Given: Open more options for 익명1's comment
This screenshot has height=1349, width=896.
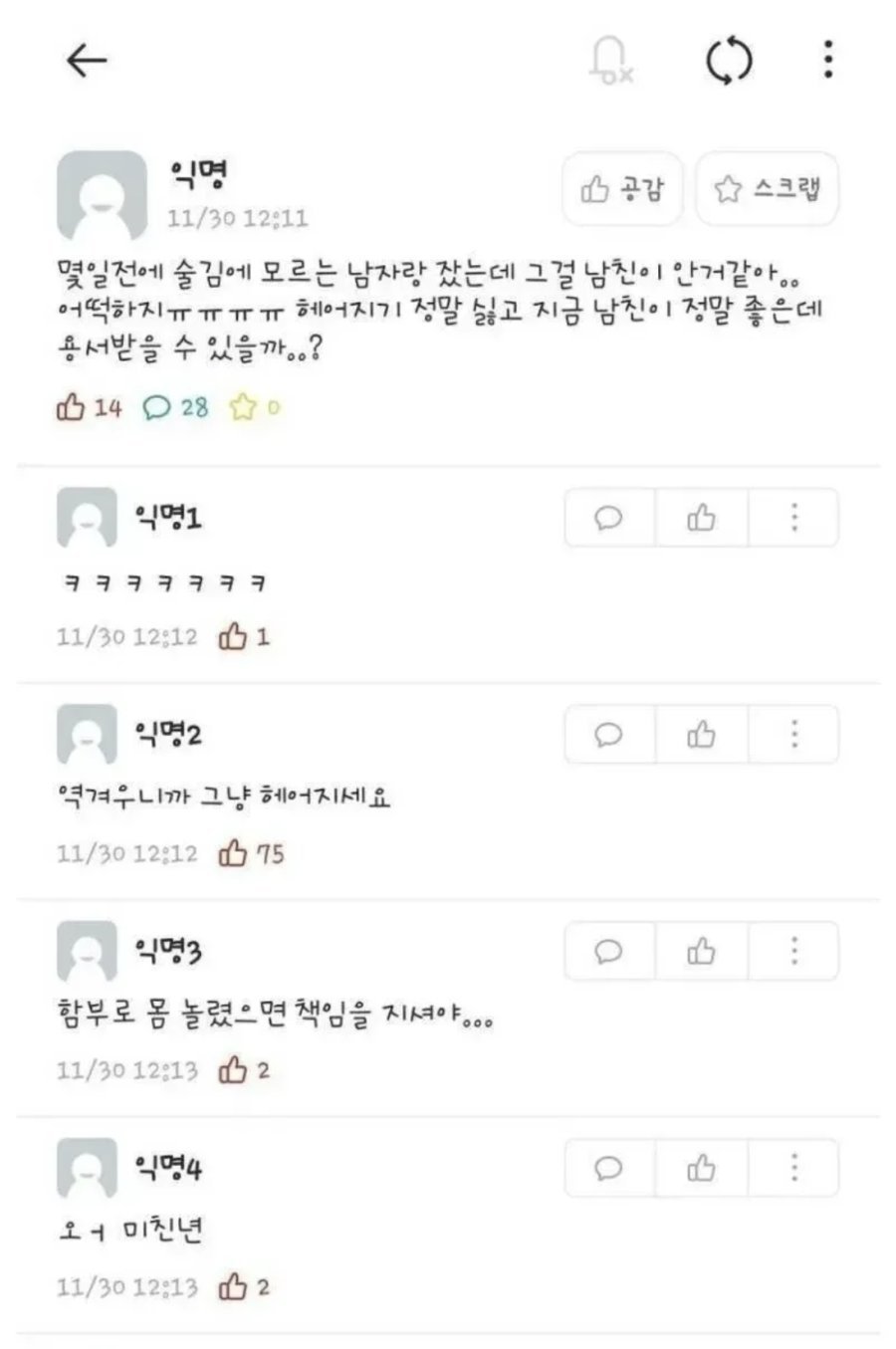Looking at the screenshot, I should coord(793,518).
